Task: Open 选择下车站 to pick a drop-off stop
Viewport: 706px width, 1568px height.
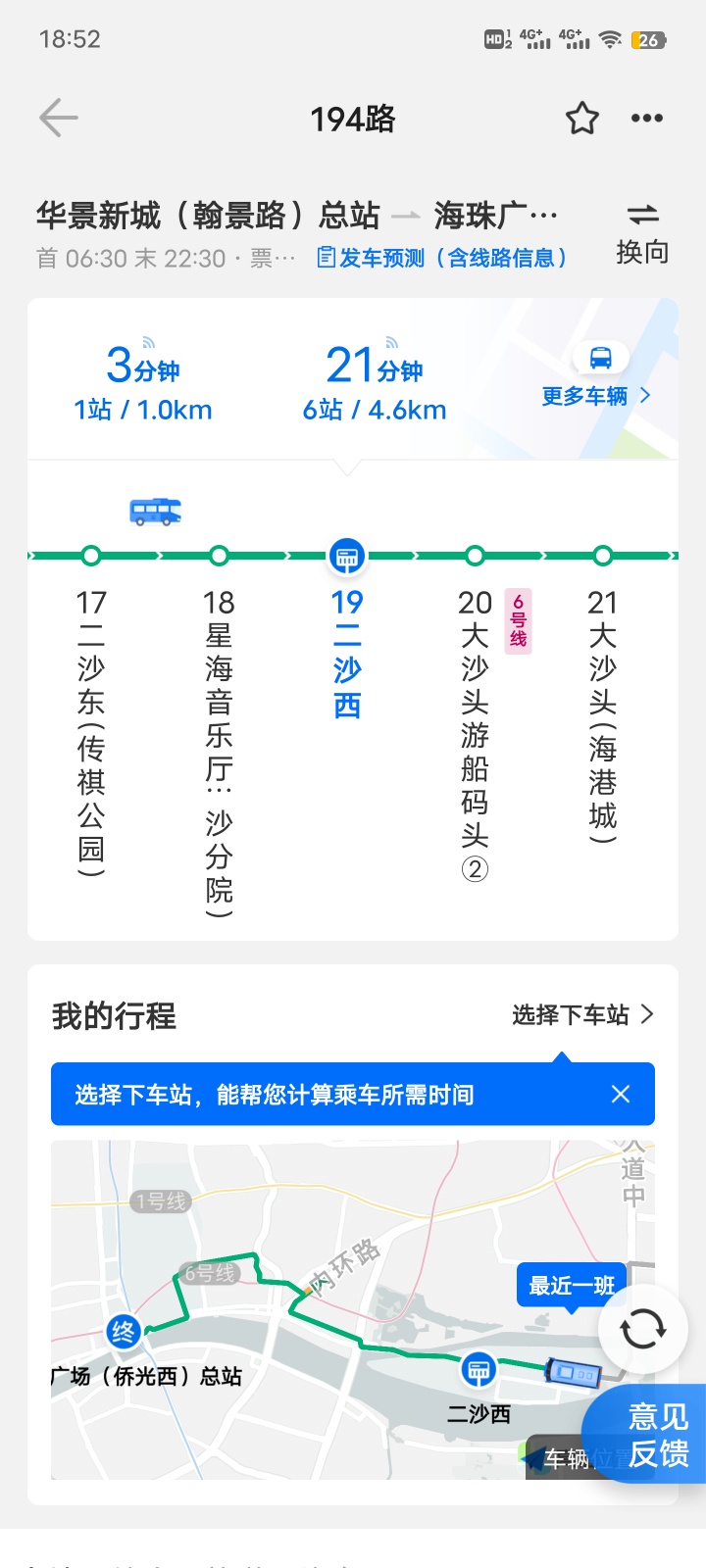Action: tap(581, 1015)
